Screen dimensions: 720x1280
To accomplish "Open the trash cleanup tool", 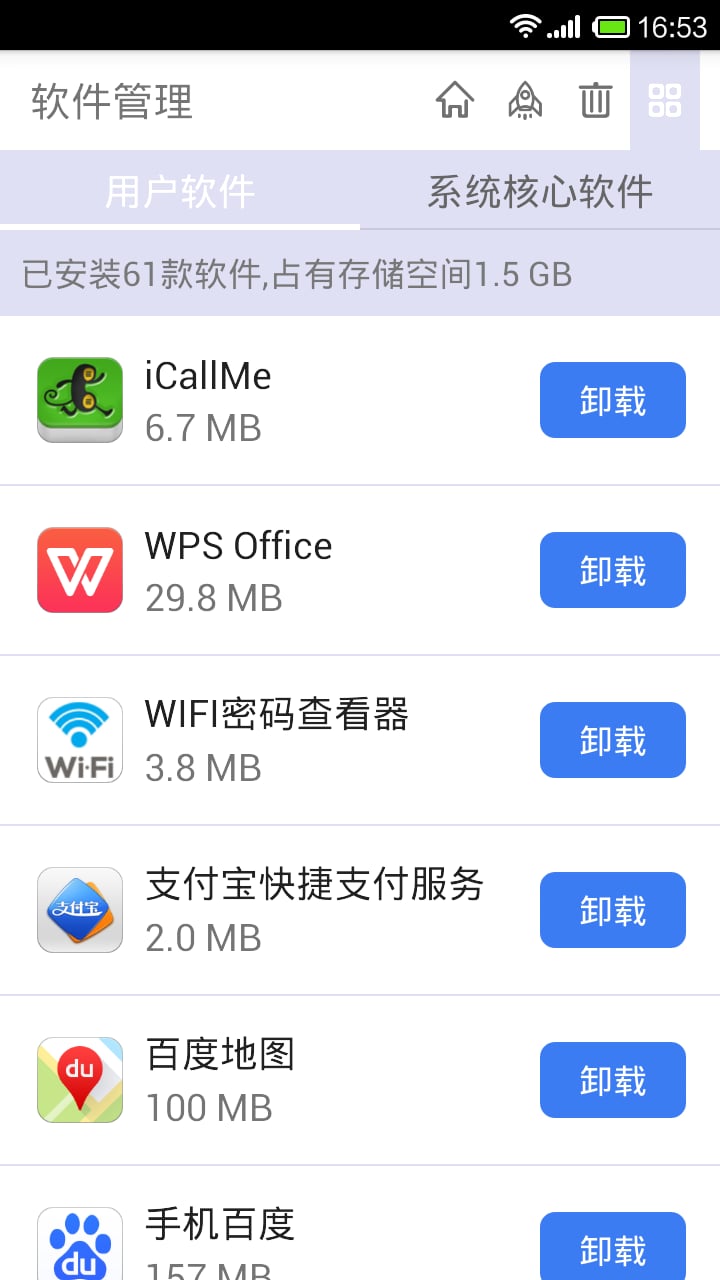I will (595, 101).
